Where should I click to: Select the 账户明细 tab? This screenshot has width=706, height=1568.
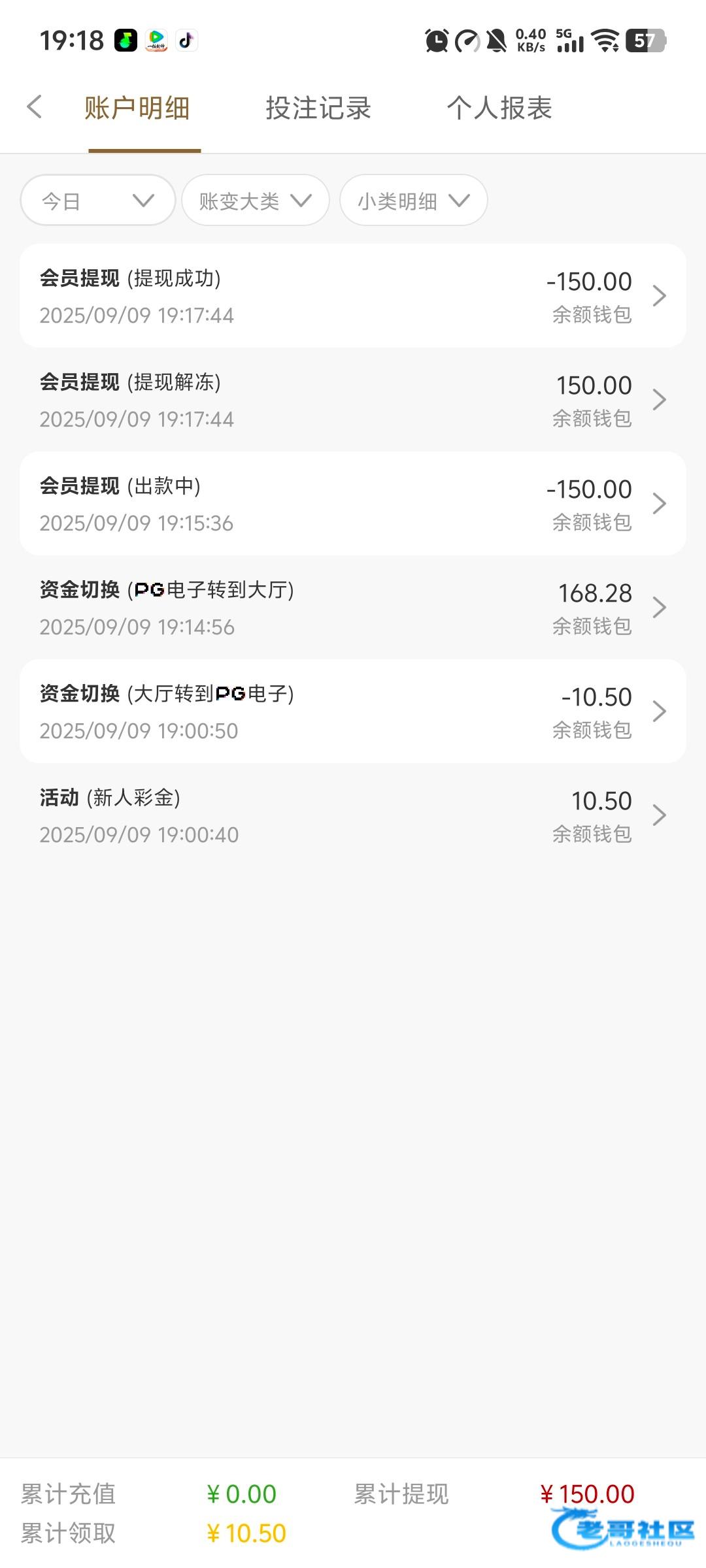[137, 108]
